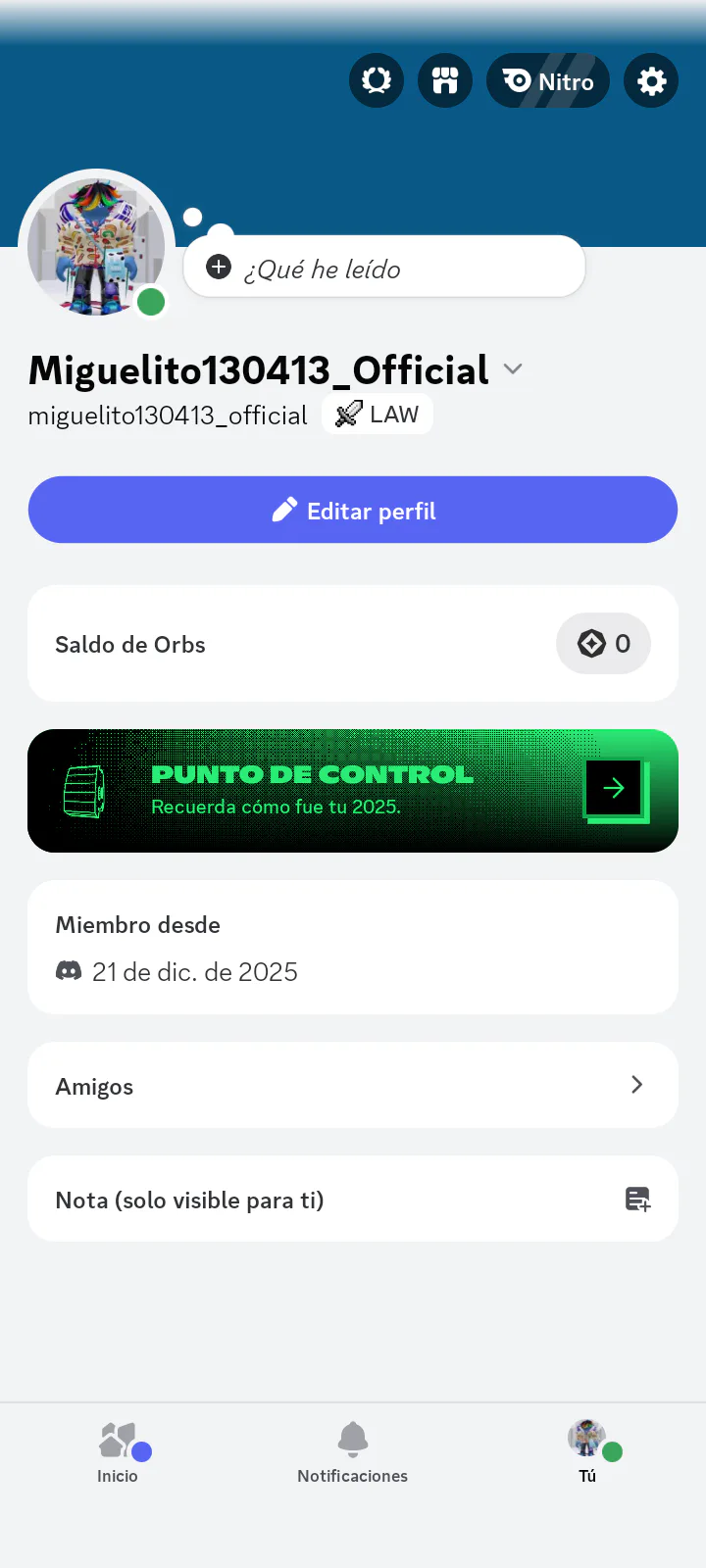Screen dimensions: 706x1568
Task: Open the shop icon
Action: 445,80
